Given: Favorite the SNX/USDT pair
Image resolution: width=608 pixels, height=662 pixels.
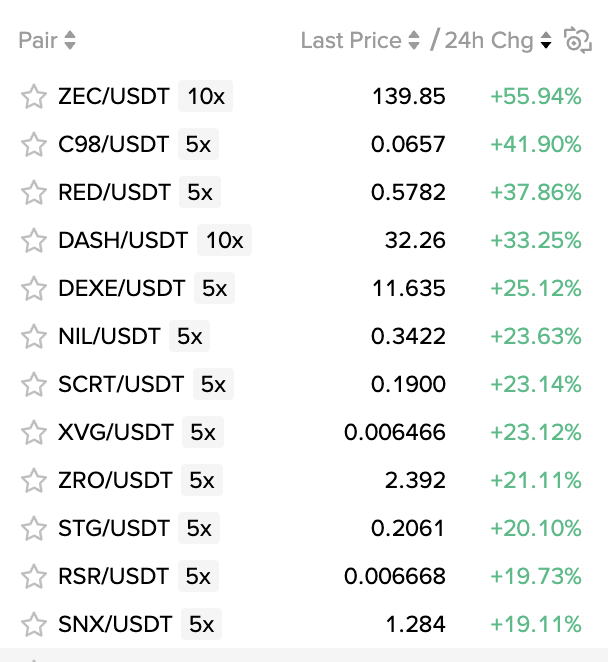Looking at the screenshot, I should pos(34,625).
